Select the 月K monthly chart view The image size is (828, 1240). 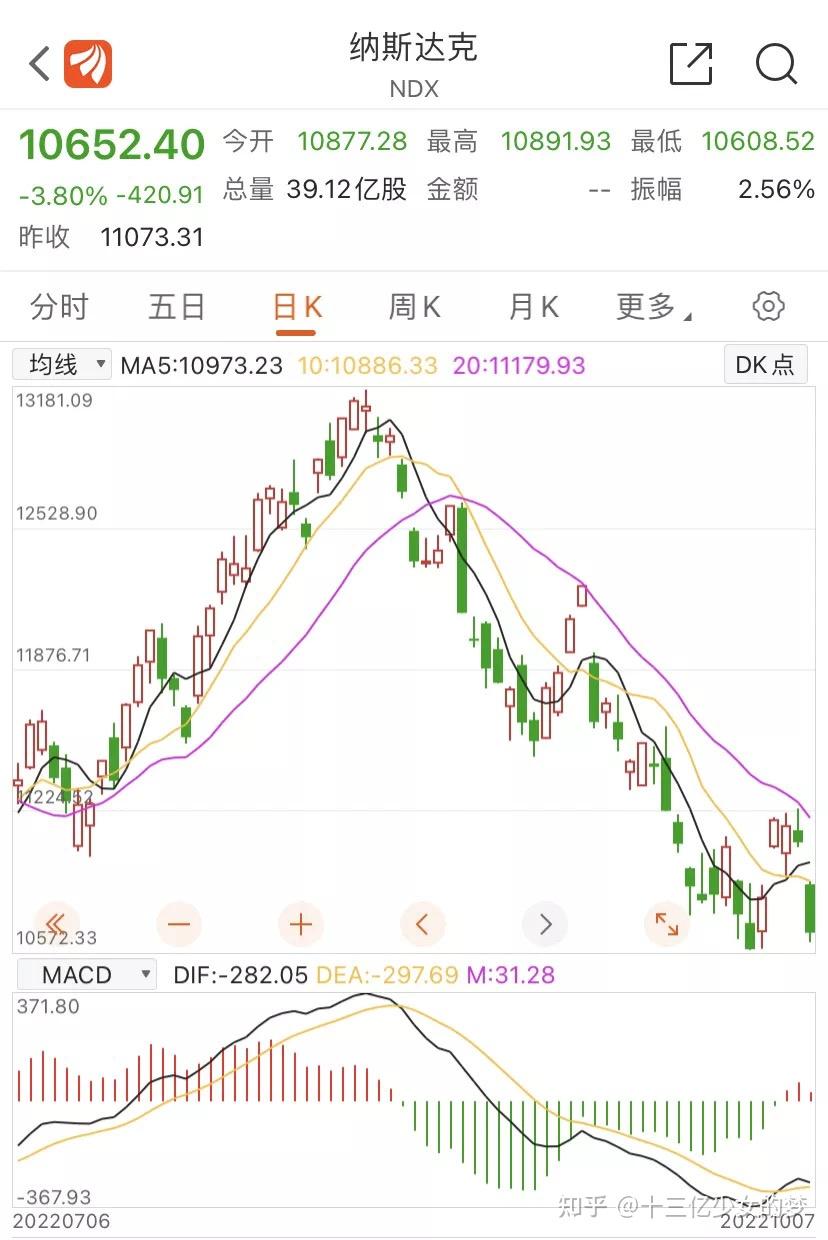(531, 307)
